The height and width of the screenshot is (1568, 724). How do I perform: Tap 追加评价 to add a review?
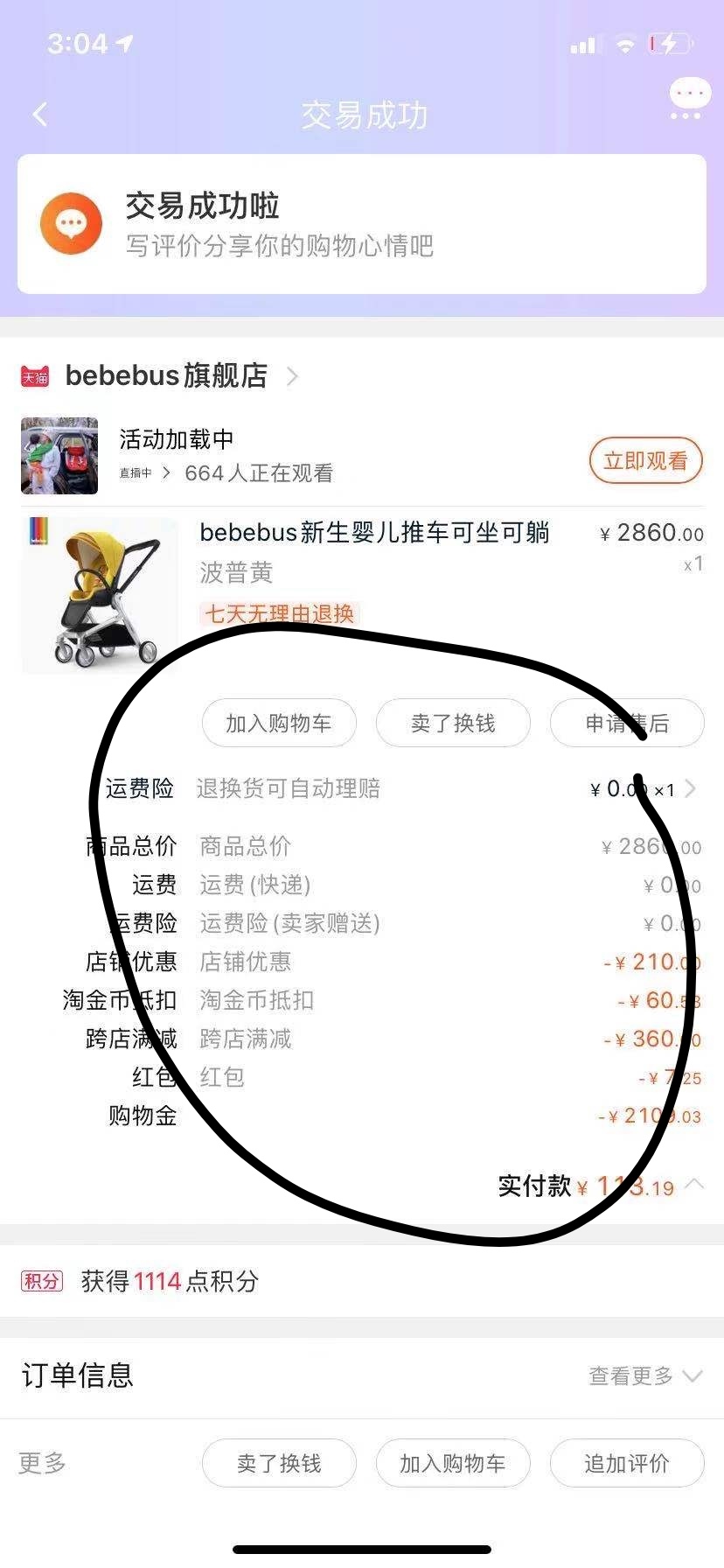click(x=626, y=1463)
